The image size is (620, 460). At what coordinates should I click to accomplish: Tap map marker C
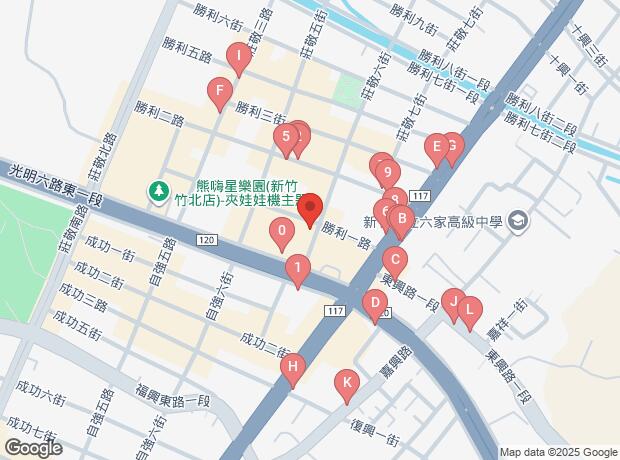[x=395, y=264]
